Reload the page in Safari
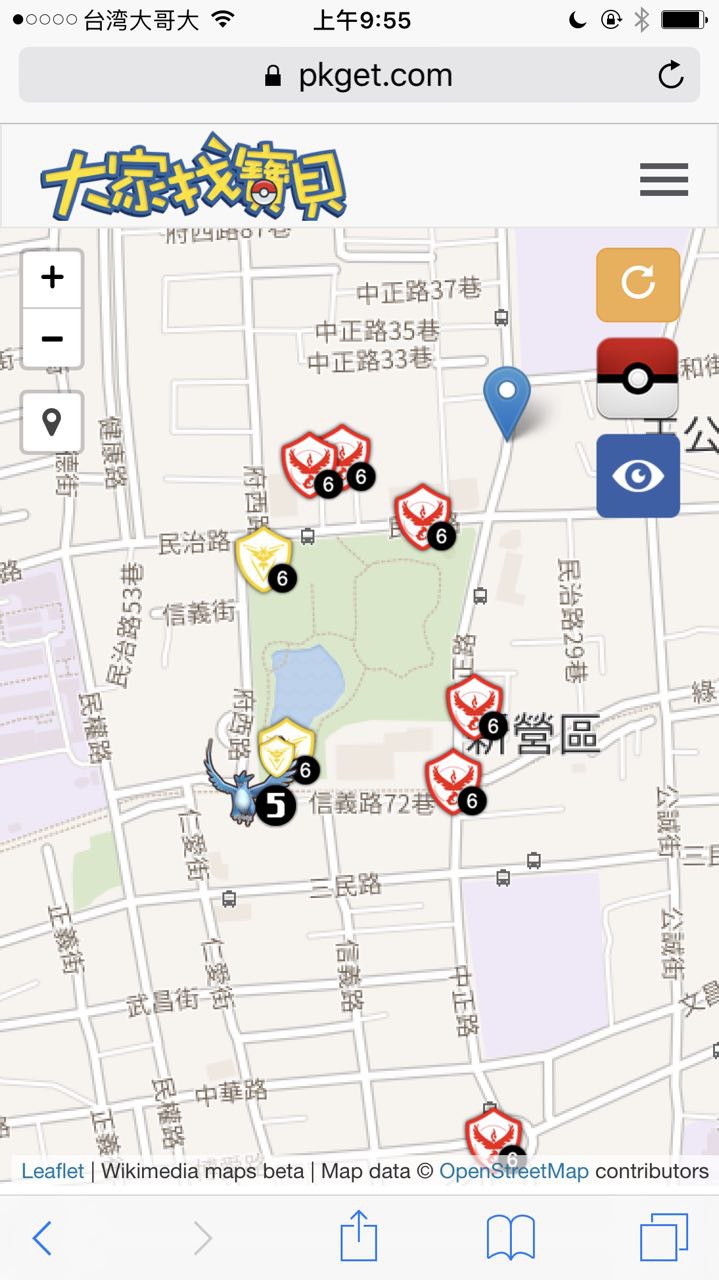This screenshot has height=1280, width=719. pyautogui.click(x=670, y=75)
